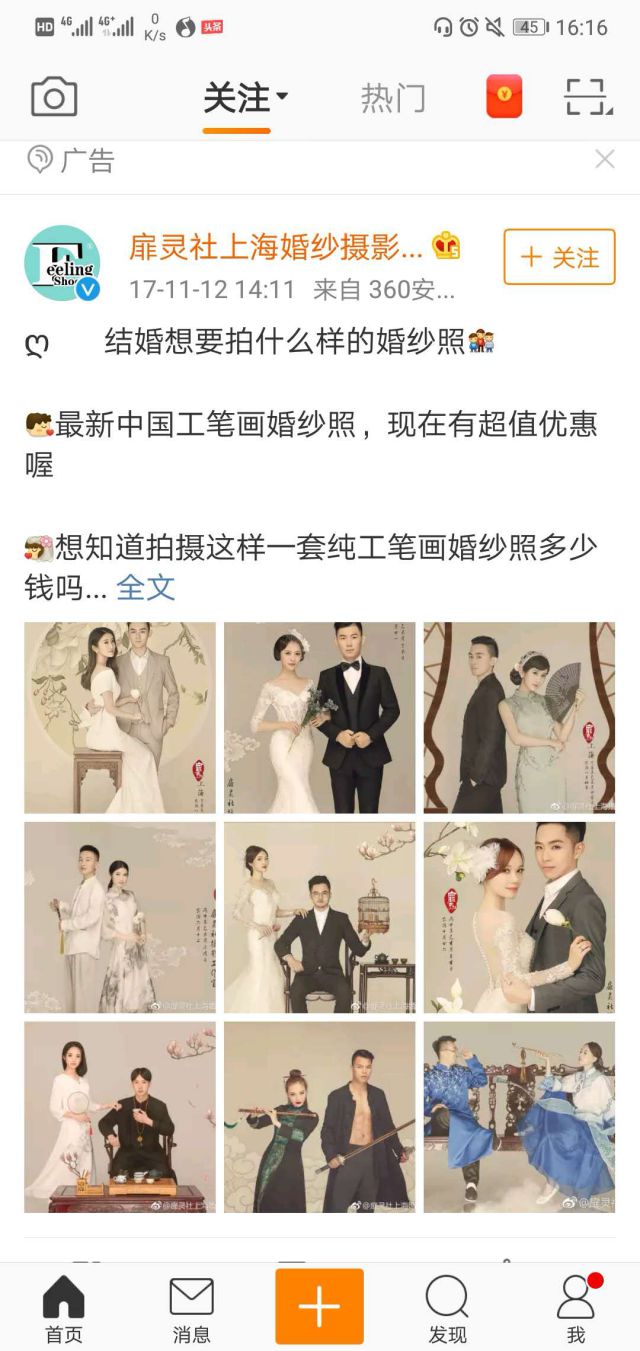Open the photo of the couple at the tea table
640x1351 pixels.
click(120, 1116)
